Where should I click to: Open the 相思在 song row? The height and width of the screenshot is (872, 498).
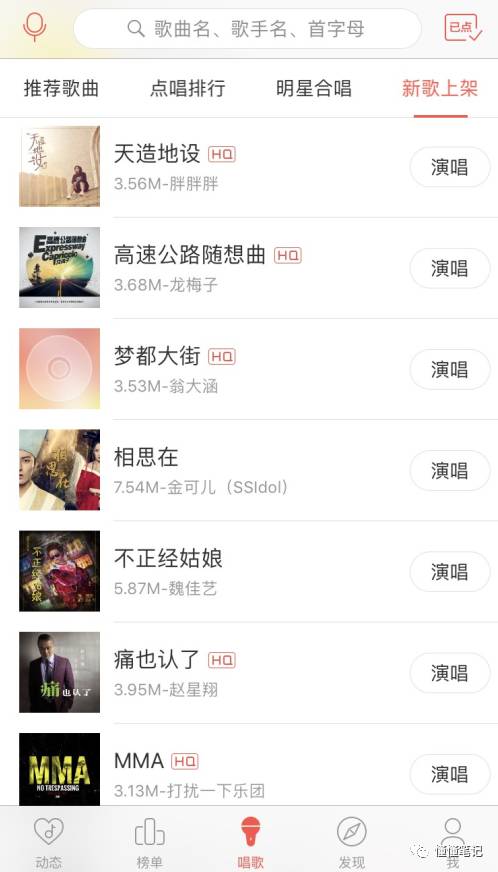click(x=249, y=470)
